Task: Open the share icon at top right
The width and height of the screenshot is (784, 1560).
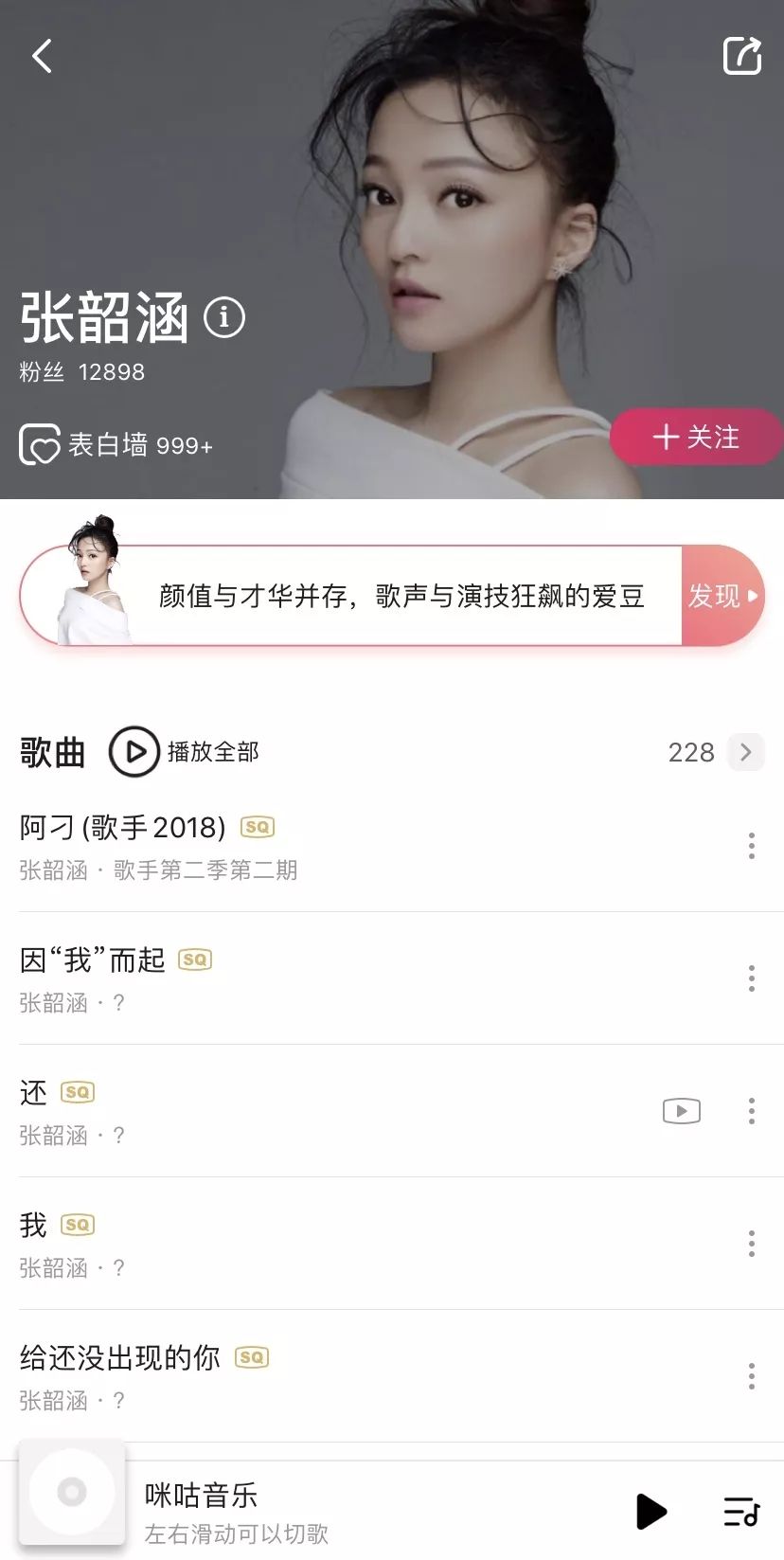Action: coord(743,55)
